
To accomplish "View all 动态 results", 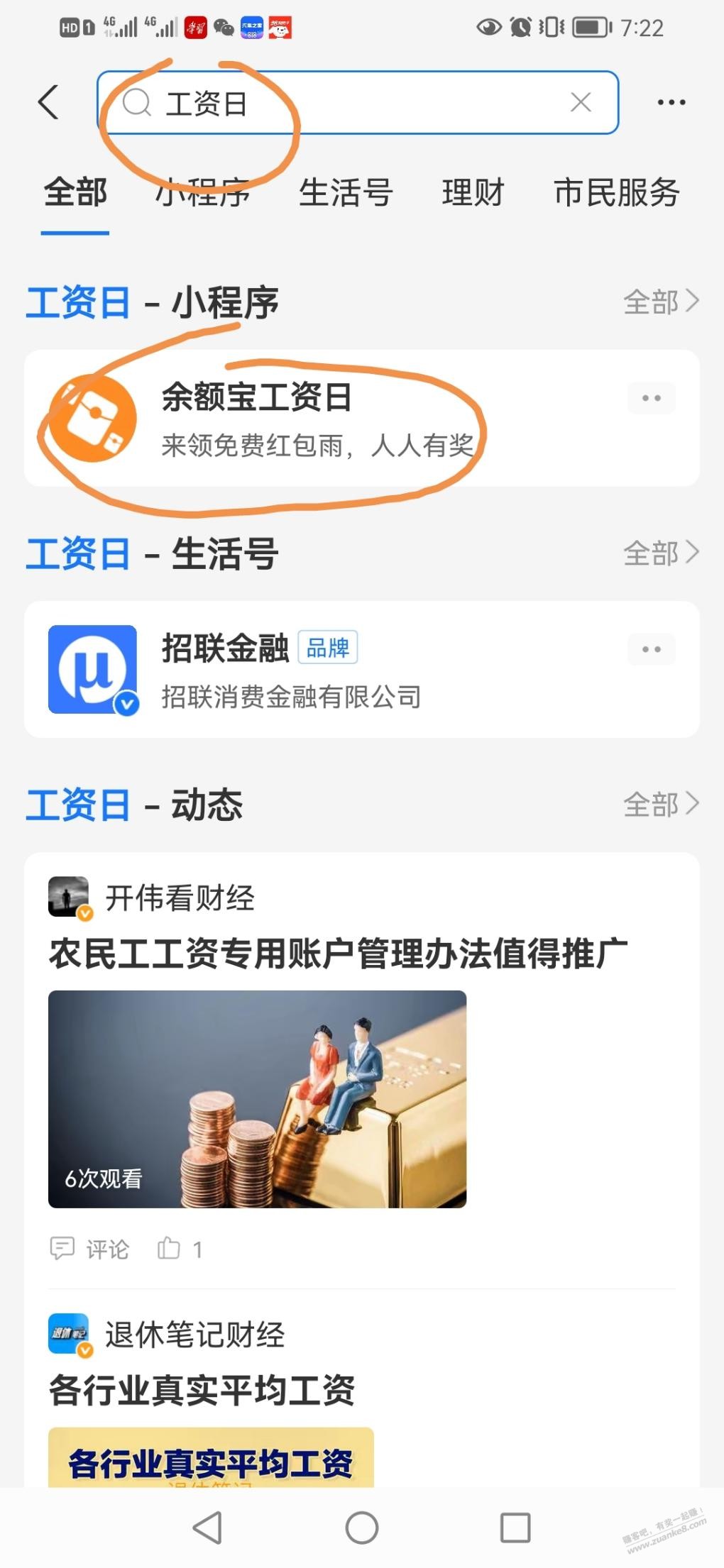I will 662,804.
